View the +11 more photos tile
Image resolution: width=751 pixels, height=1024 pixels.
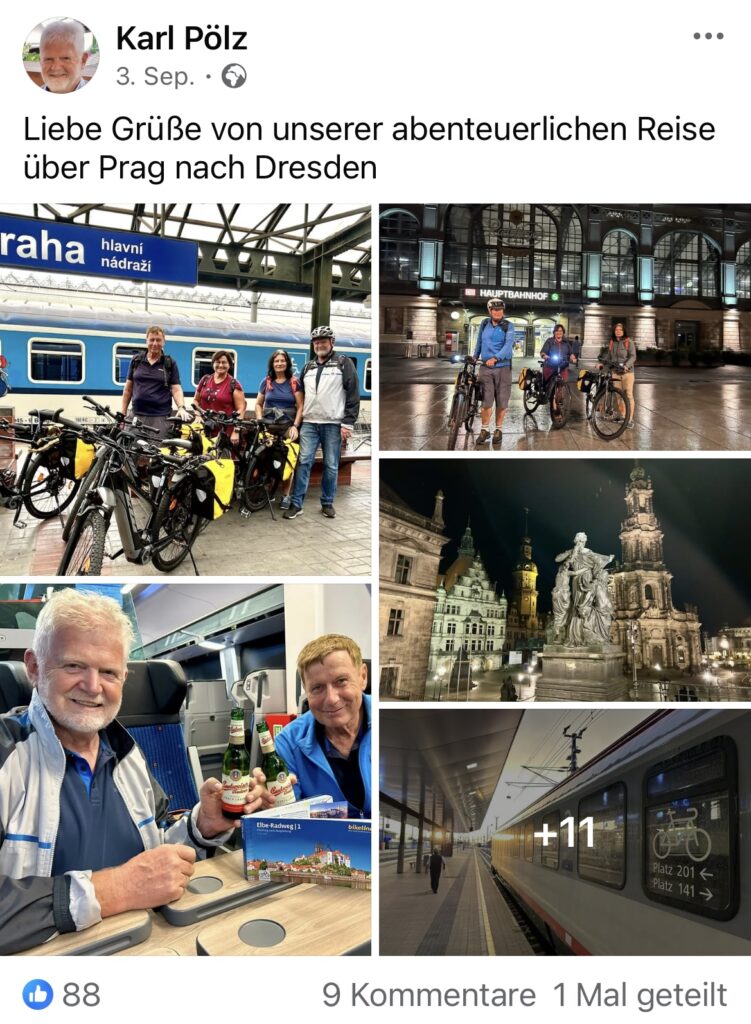564,832
